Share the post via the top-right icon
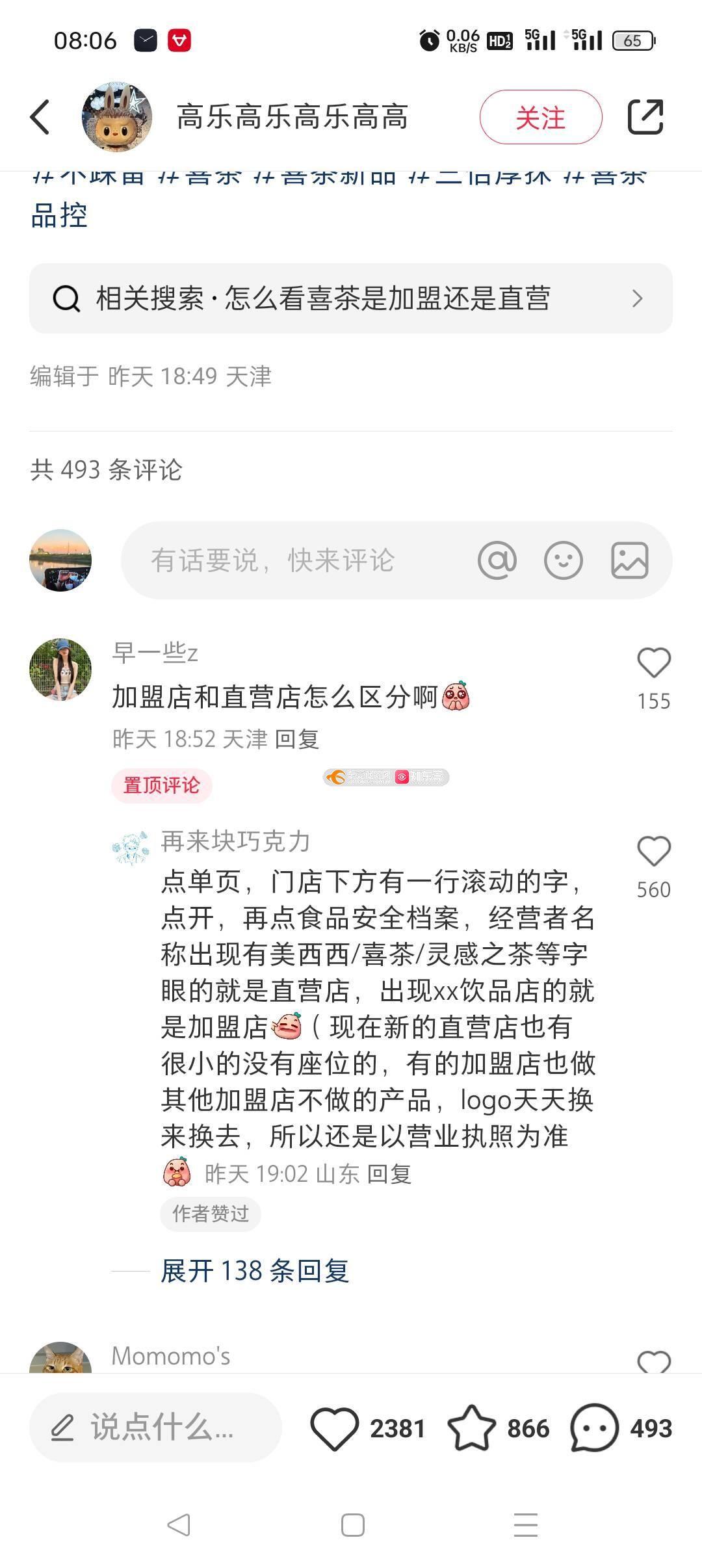Viewport: 702px width, 1568px height. click(645, 118)
